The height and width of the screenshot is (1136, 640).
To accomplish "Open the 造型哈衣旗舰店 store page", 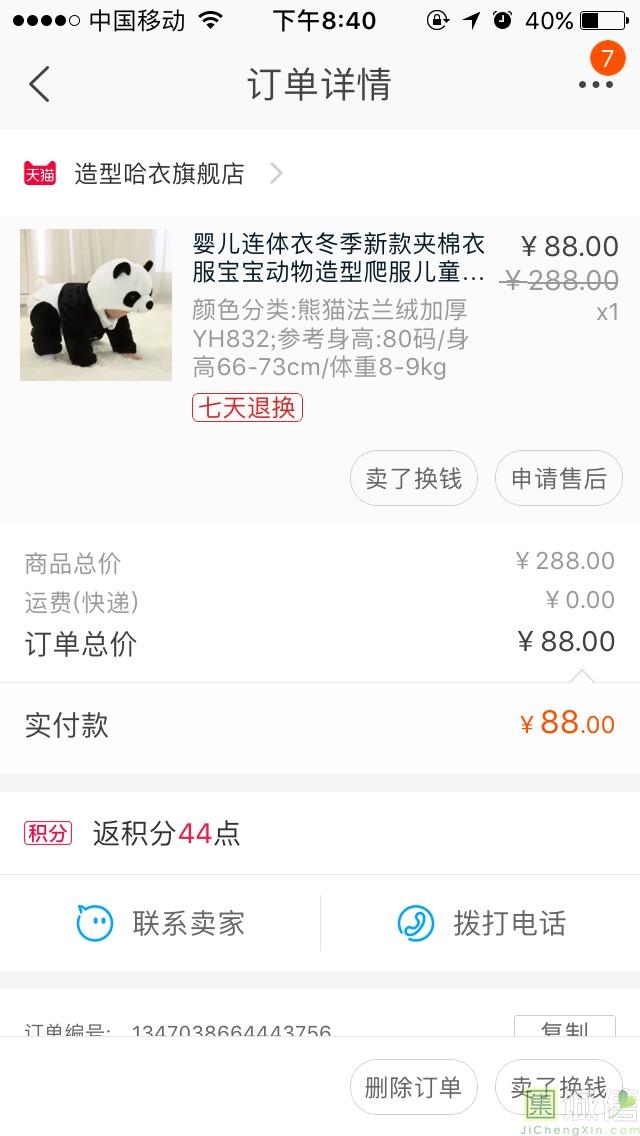I will coord(160,174).
